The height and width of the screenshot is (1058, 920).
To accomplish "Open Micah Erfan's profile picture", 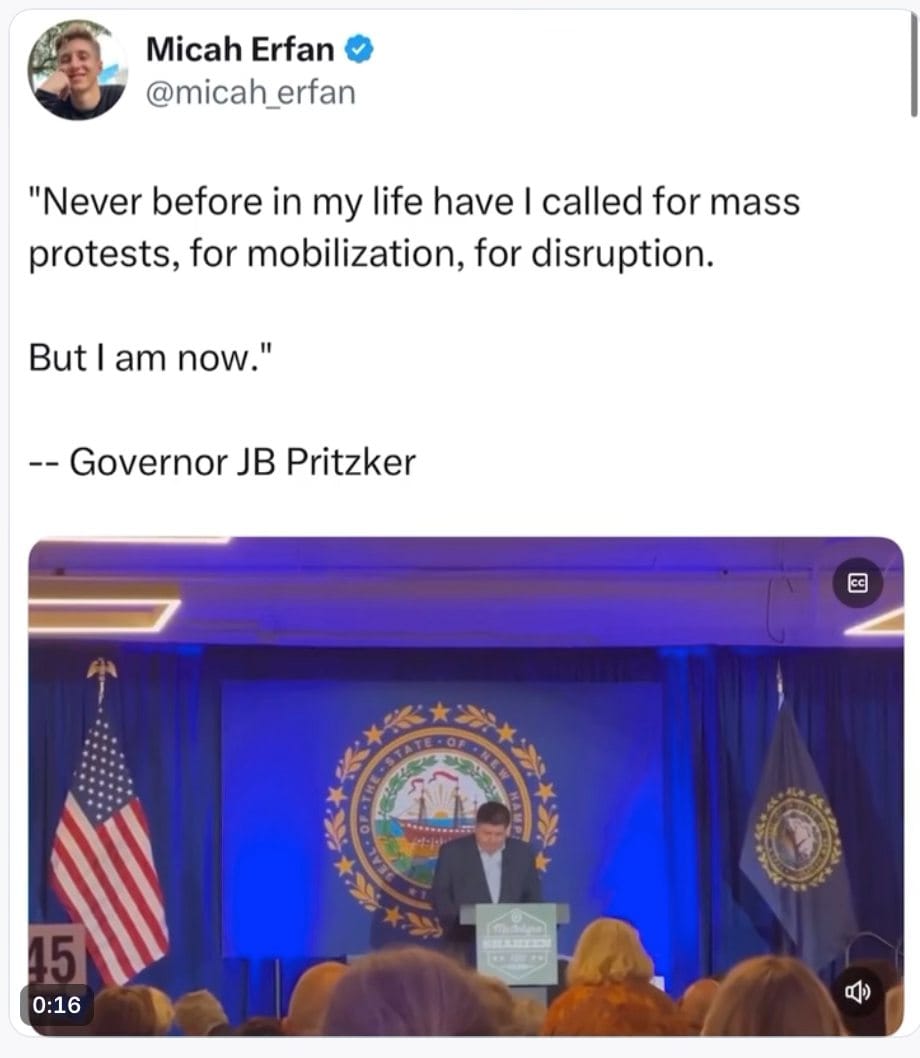I will click(x=76, y=71).
